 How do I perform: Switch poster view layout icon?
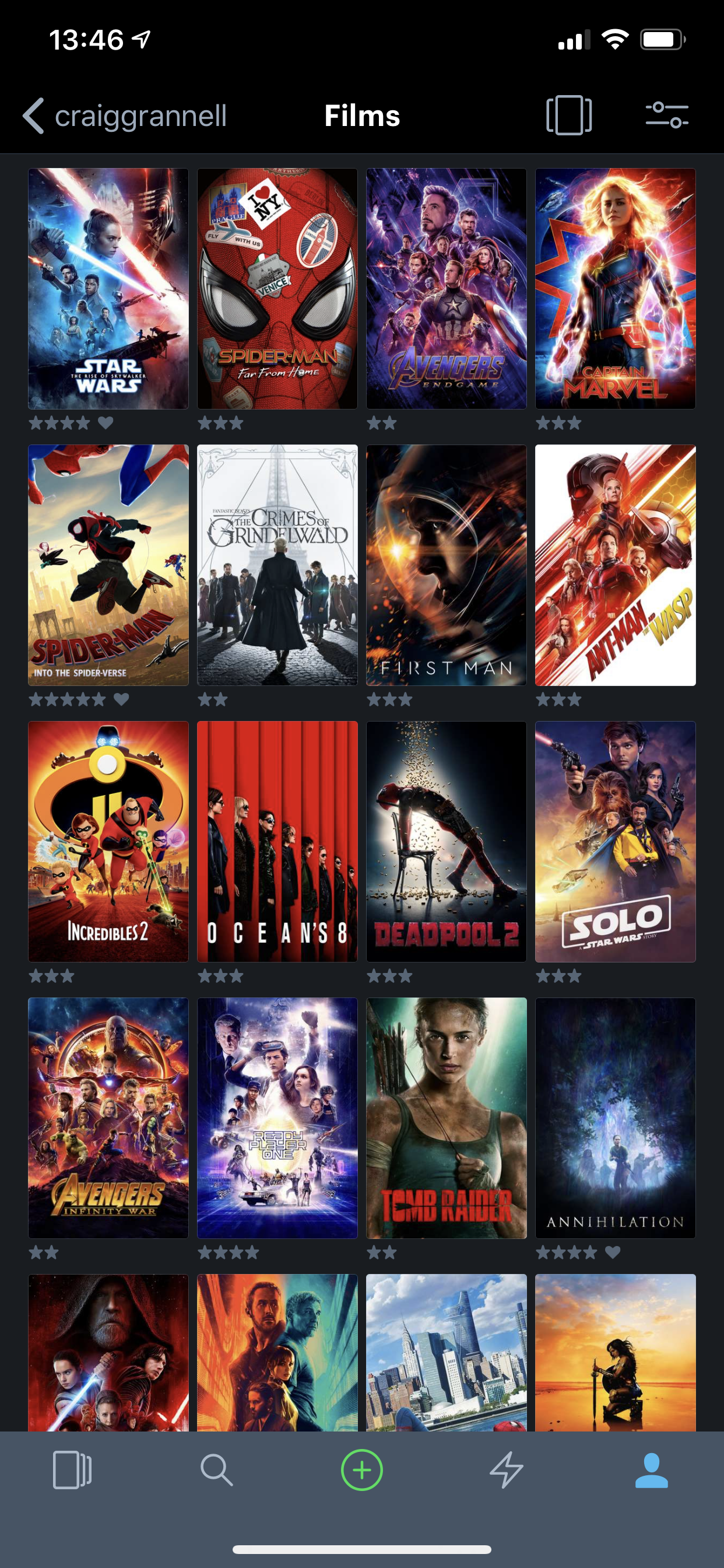569,115
